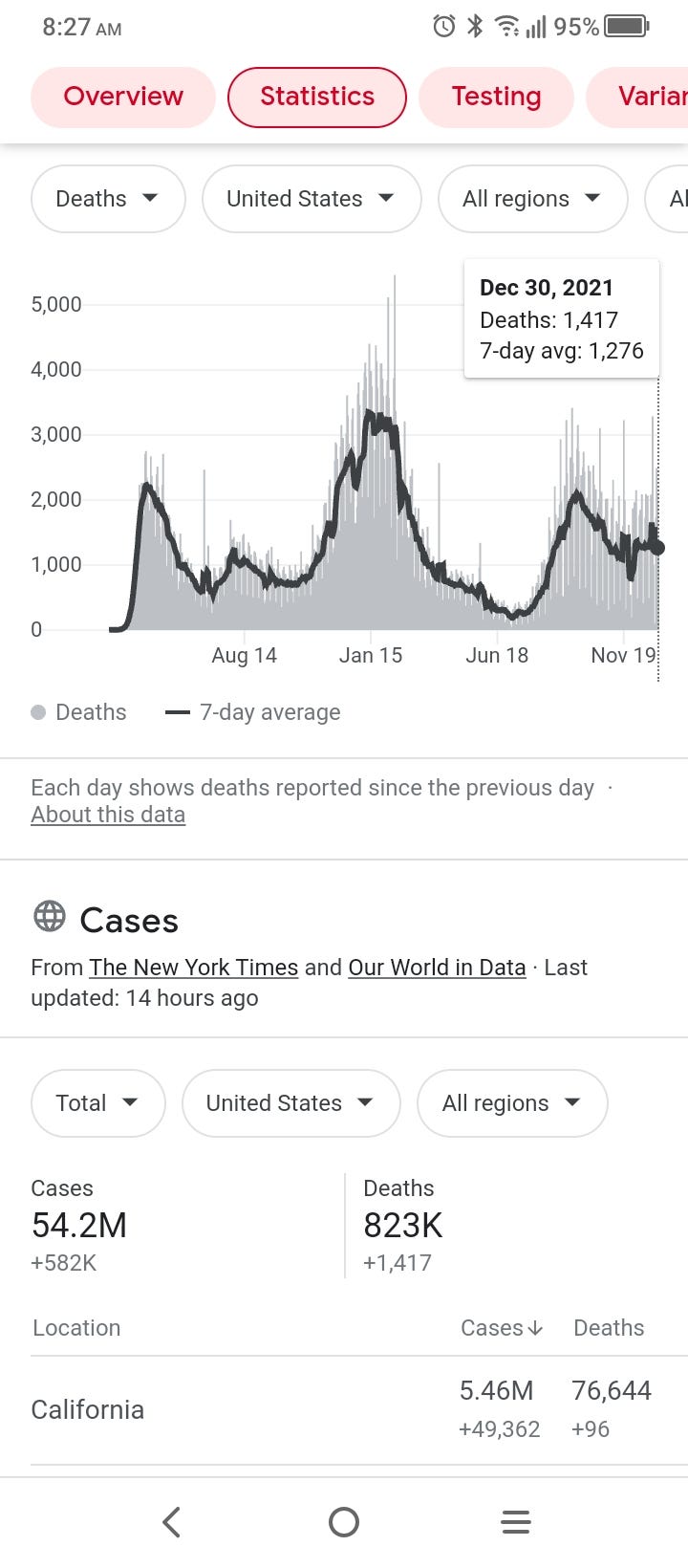The image size is (688, 1568).
Task: Open the California row
Action: click(x=88, y=1409)
